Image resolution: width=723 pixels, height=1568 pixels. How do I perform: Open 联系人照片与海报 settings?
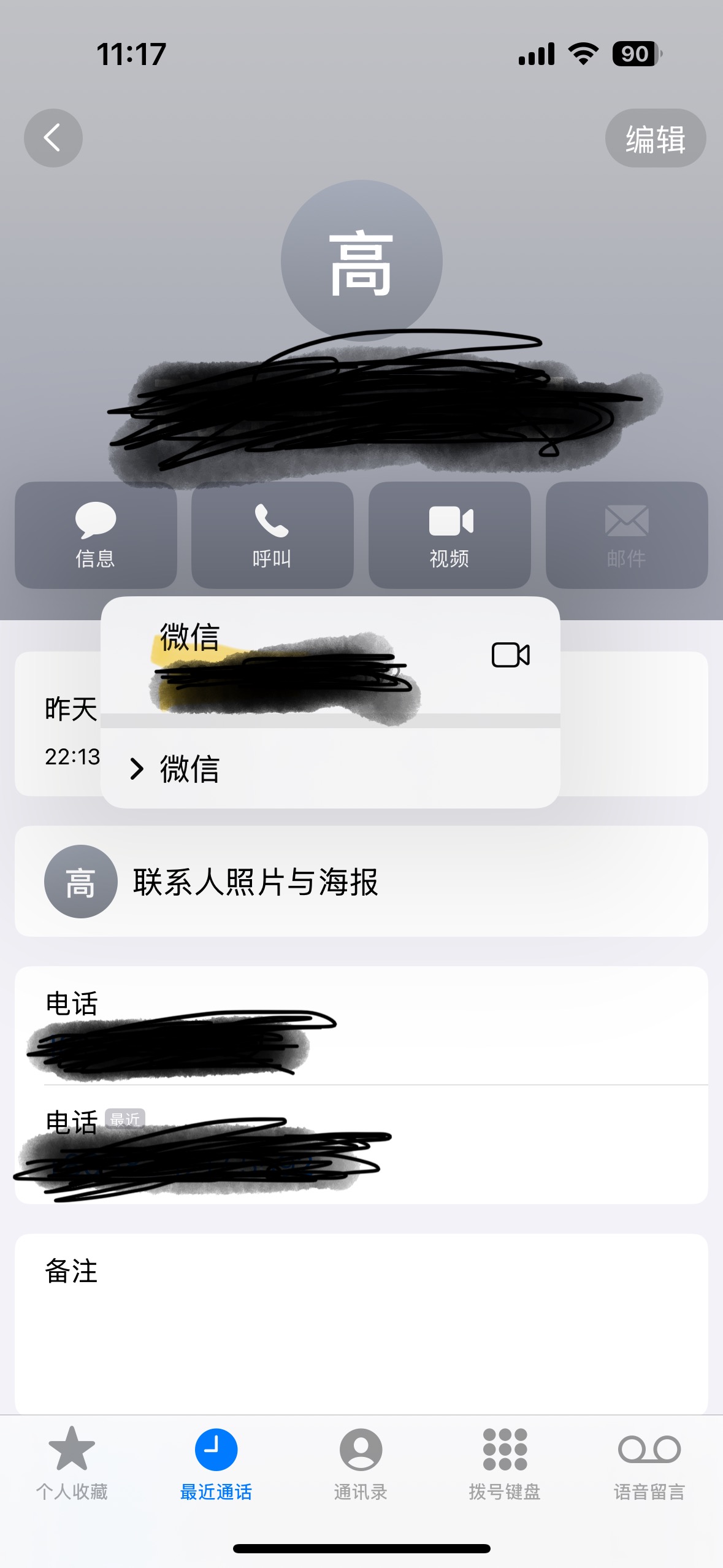point(361,882)
